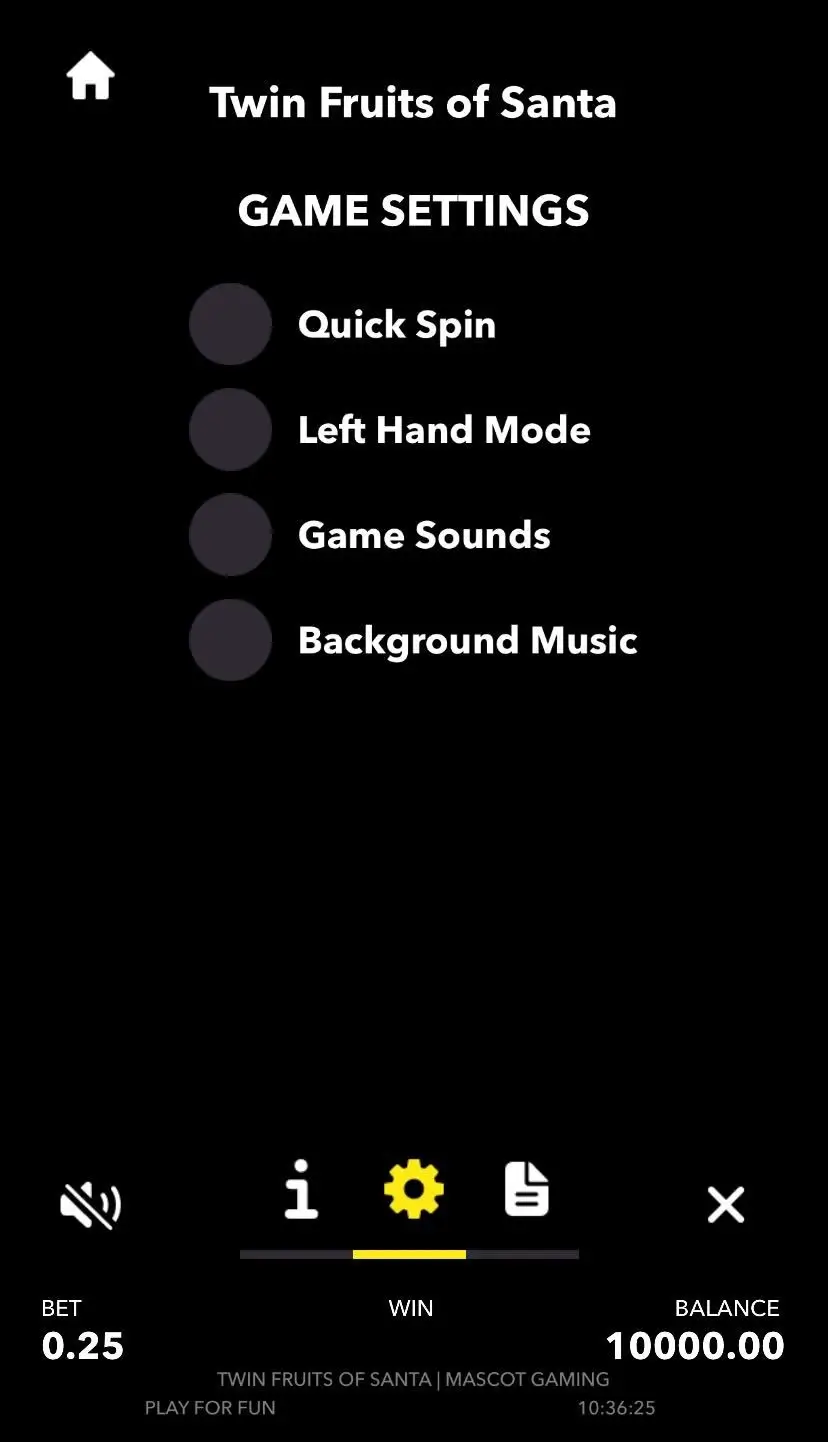Go to the home screen icon

pos(91,77)
